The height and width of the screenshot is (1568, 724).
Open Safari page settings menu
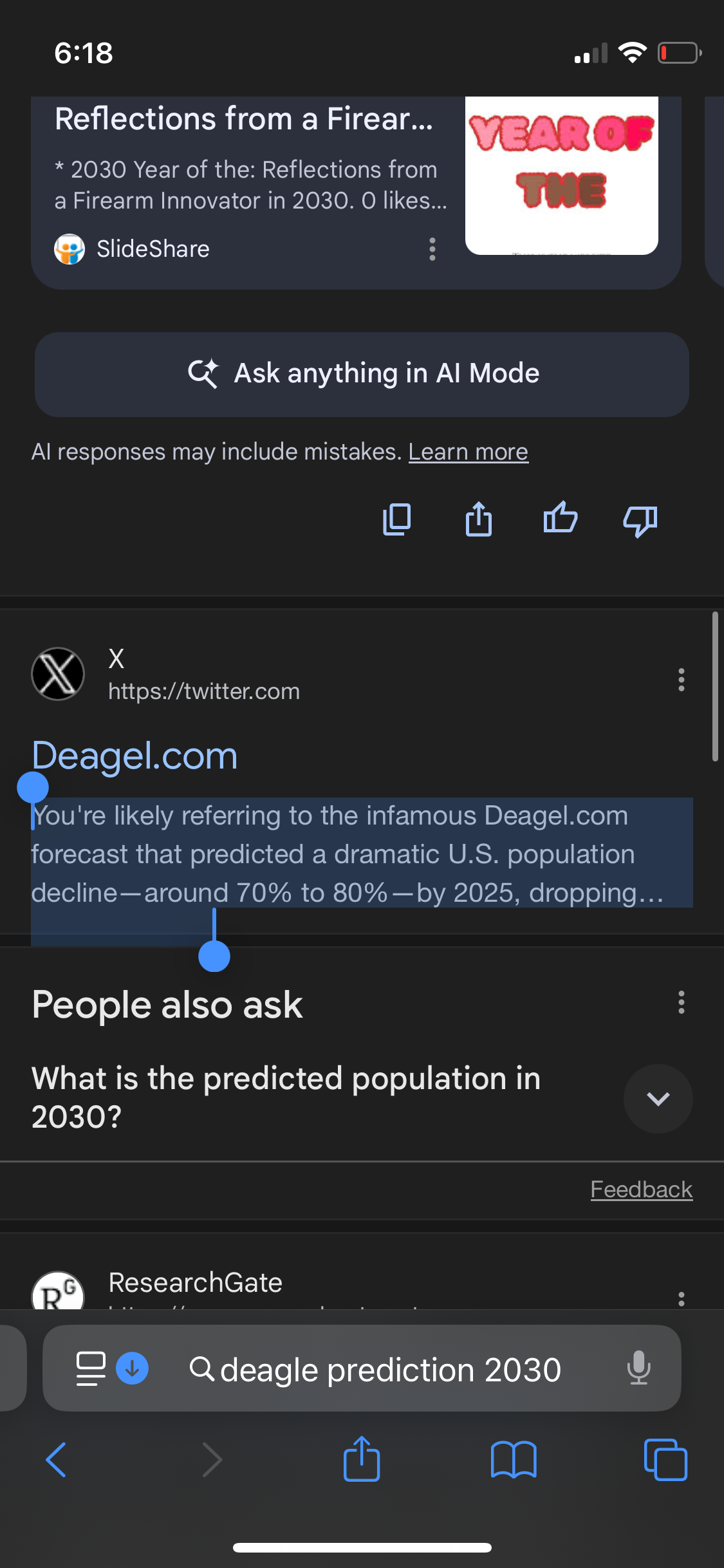[91, 1368]
